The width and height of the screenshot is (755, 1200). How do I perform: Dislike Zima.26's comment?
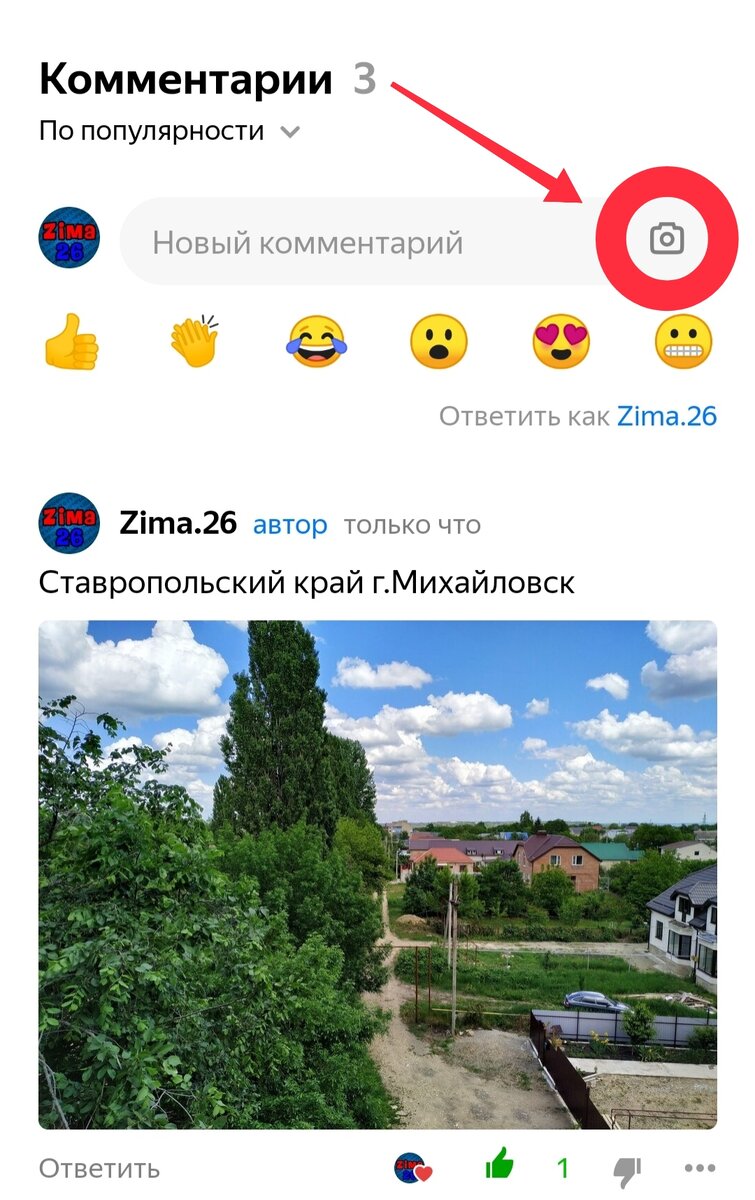(627, 1168)
